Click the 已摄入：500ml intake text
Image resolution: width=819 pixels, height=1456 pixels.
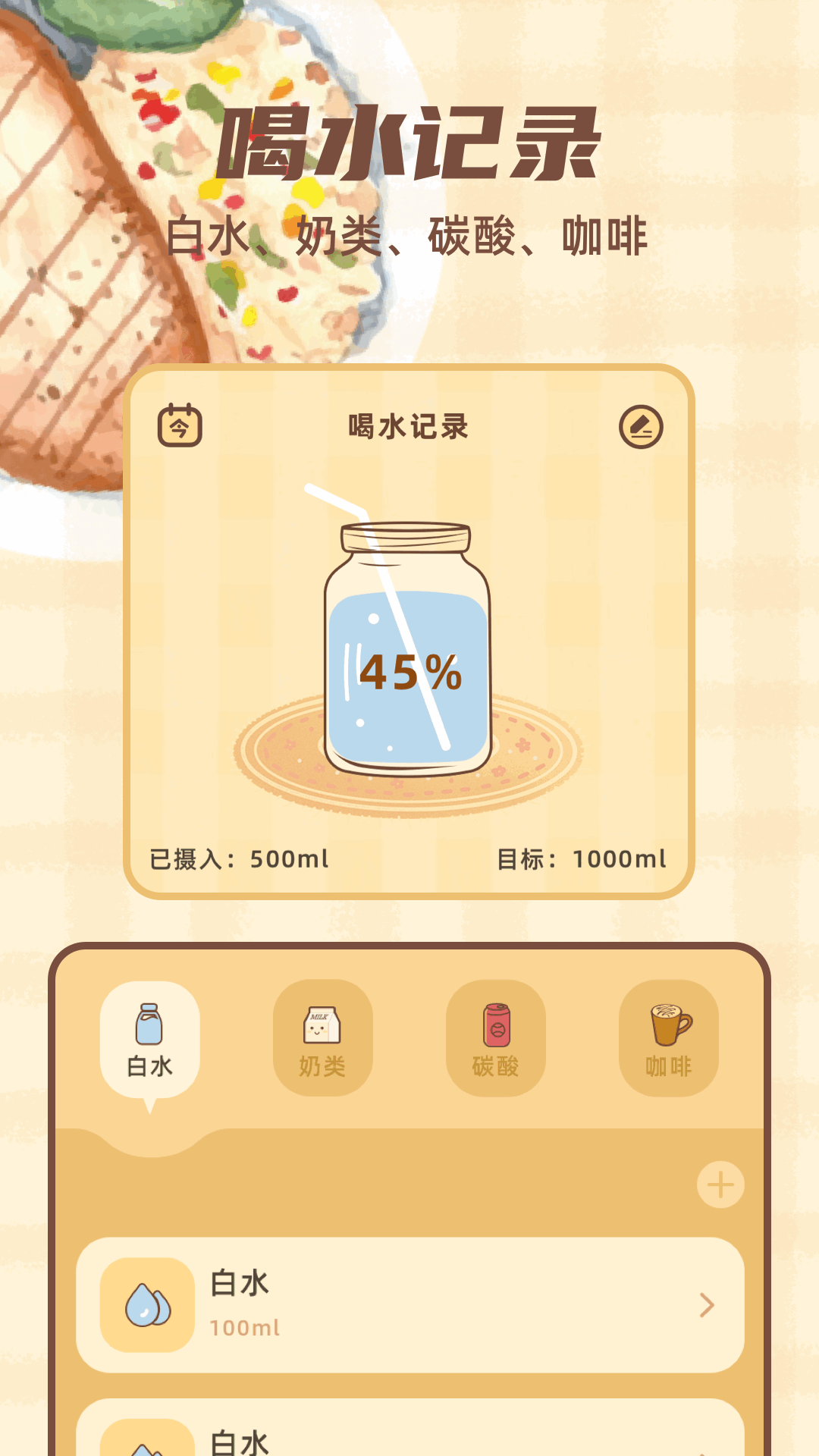235,858
